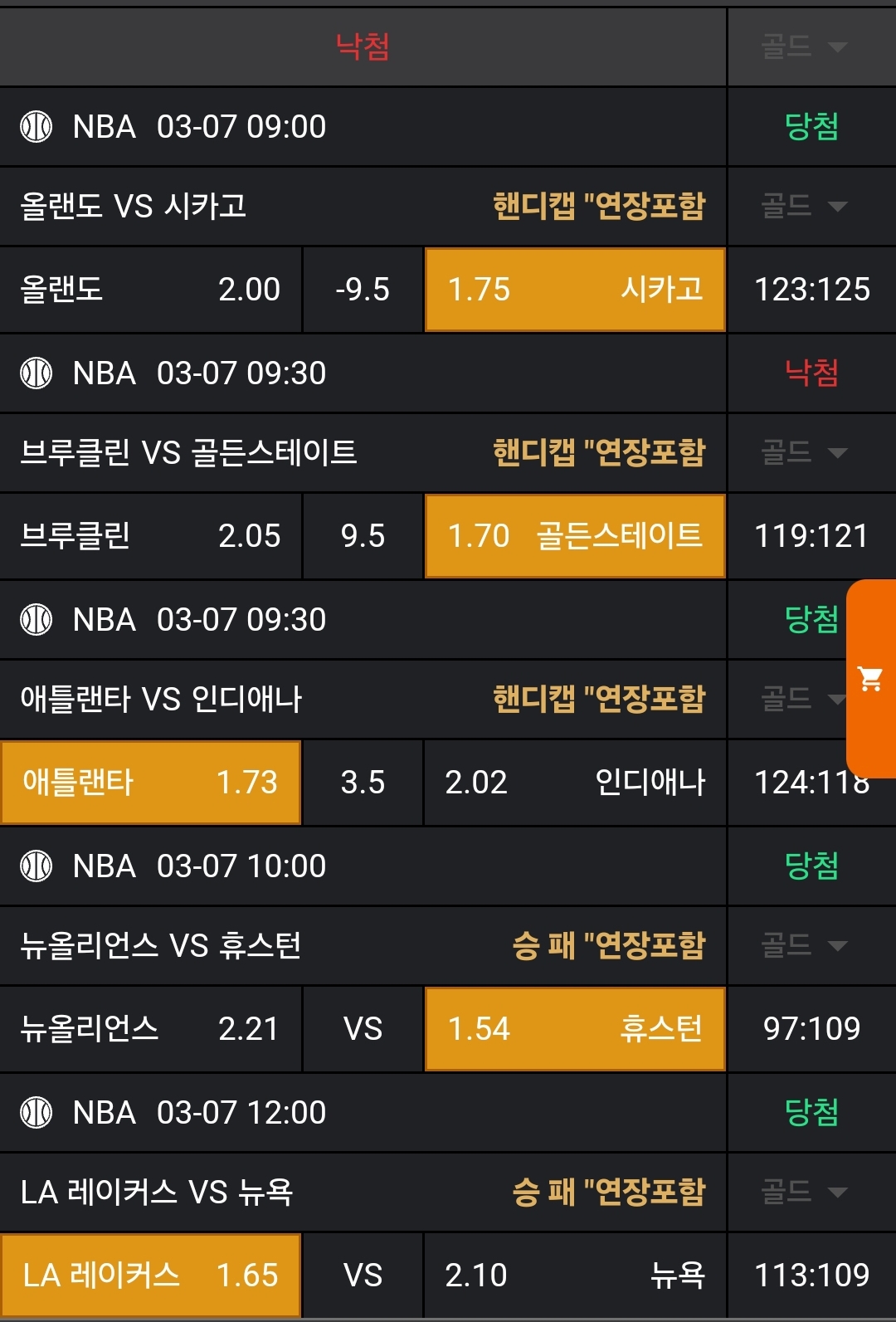The image size is (896, 1322).
Task: Choose the 뉴올리언스 2.21 odds cell
Action: pyautogui.click(x=150, y=1029)
